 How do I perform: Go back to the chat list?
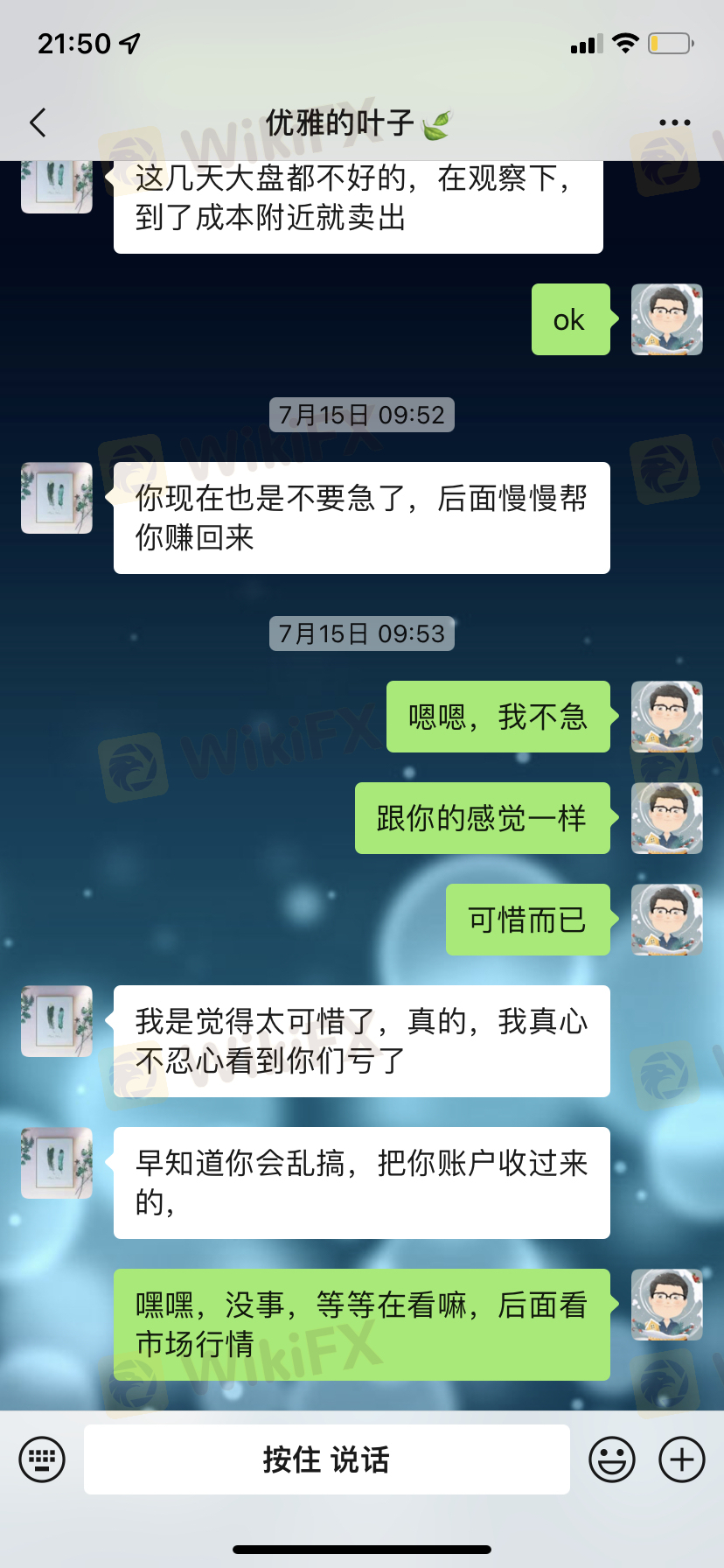click(x=38, y=122)
